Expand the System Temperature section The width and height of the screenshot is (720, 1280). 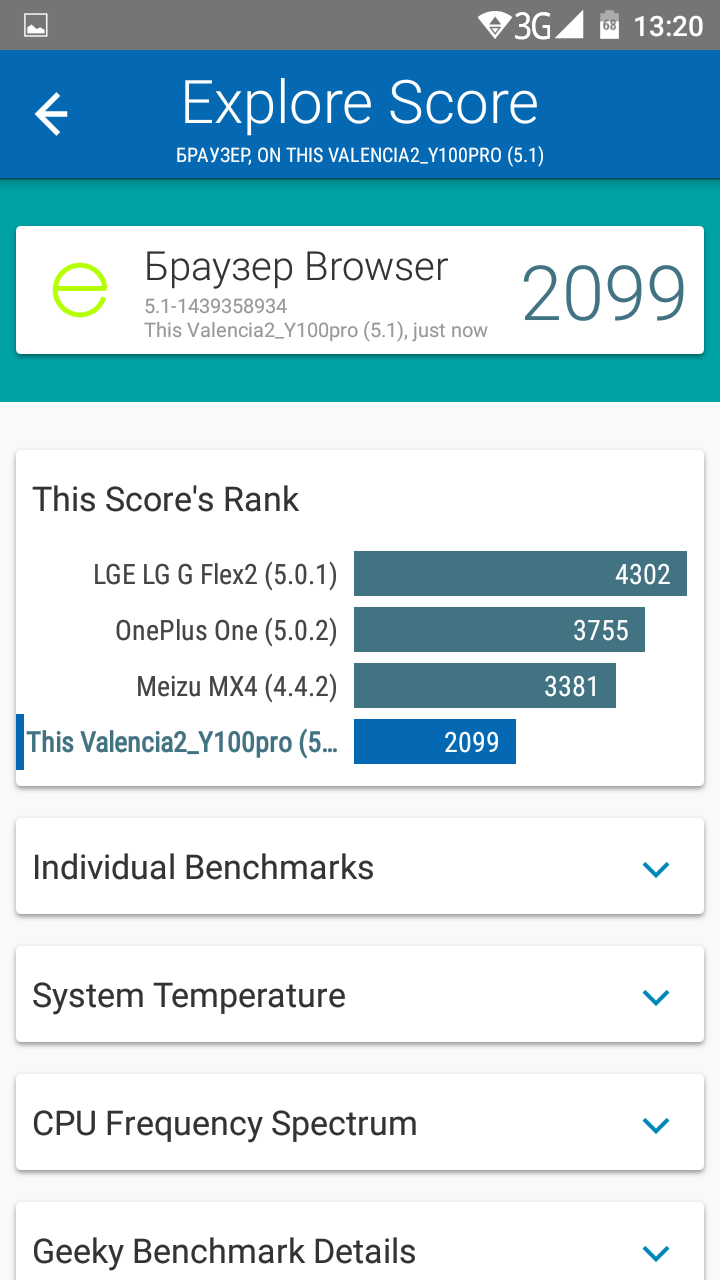coord(655,996)
